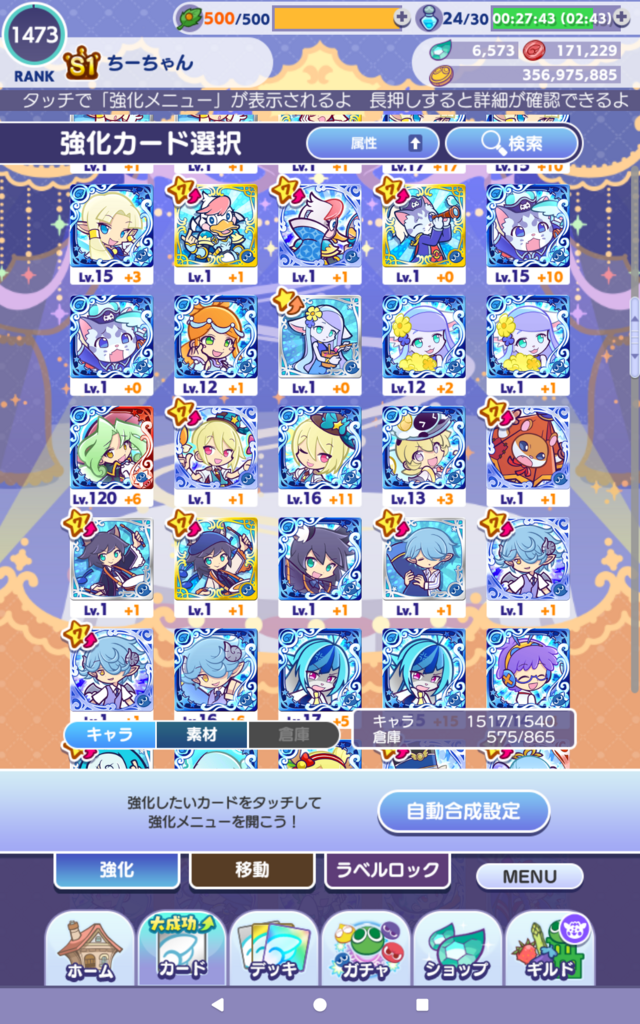Open the MENU button
The height and width of the screenshot is (1024, 640).
coord(530,876)
